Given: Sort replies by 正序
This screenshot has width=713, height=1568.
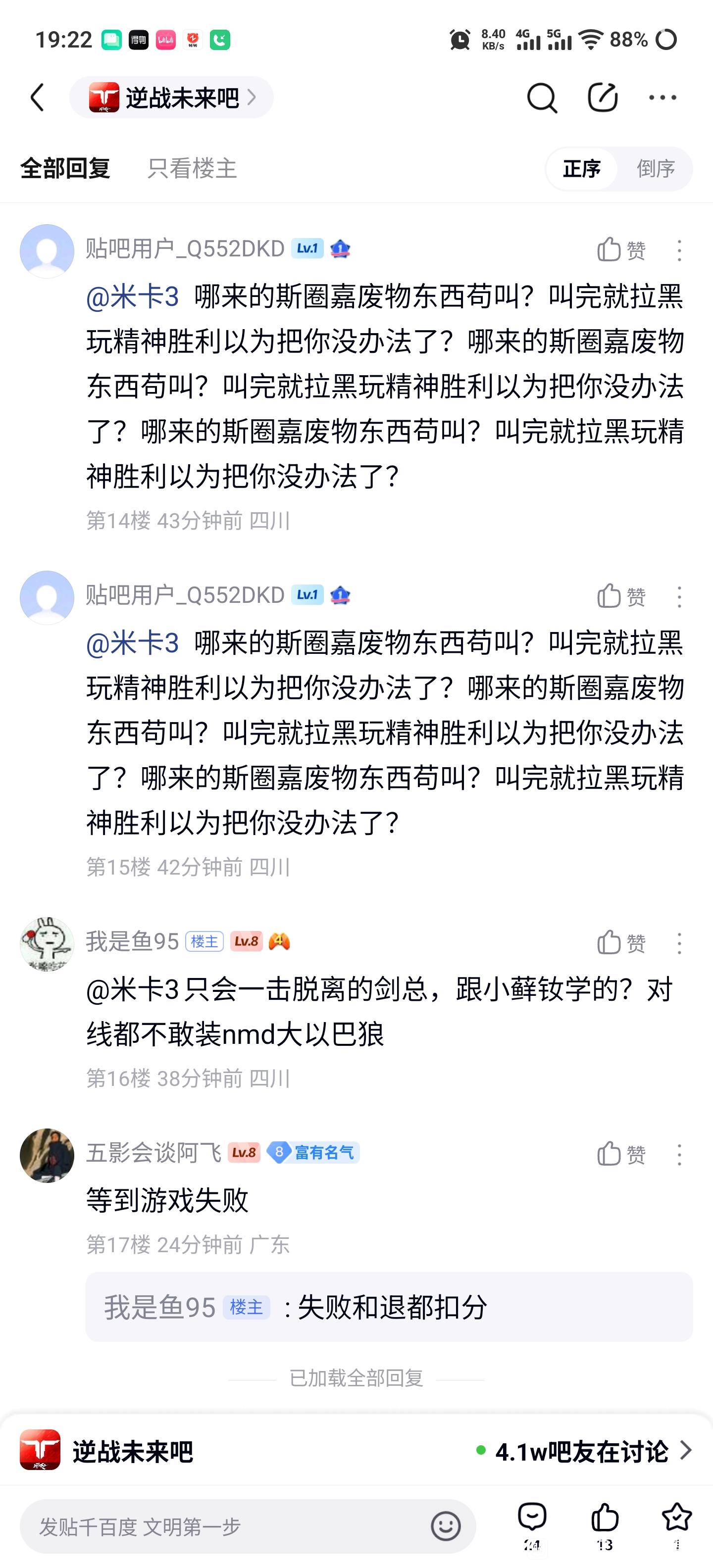Looking at the screenshot, I should tap(581, 169).
